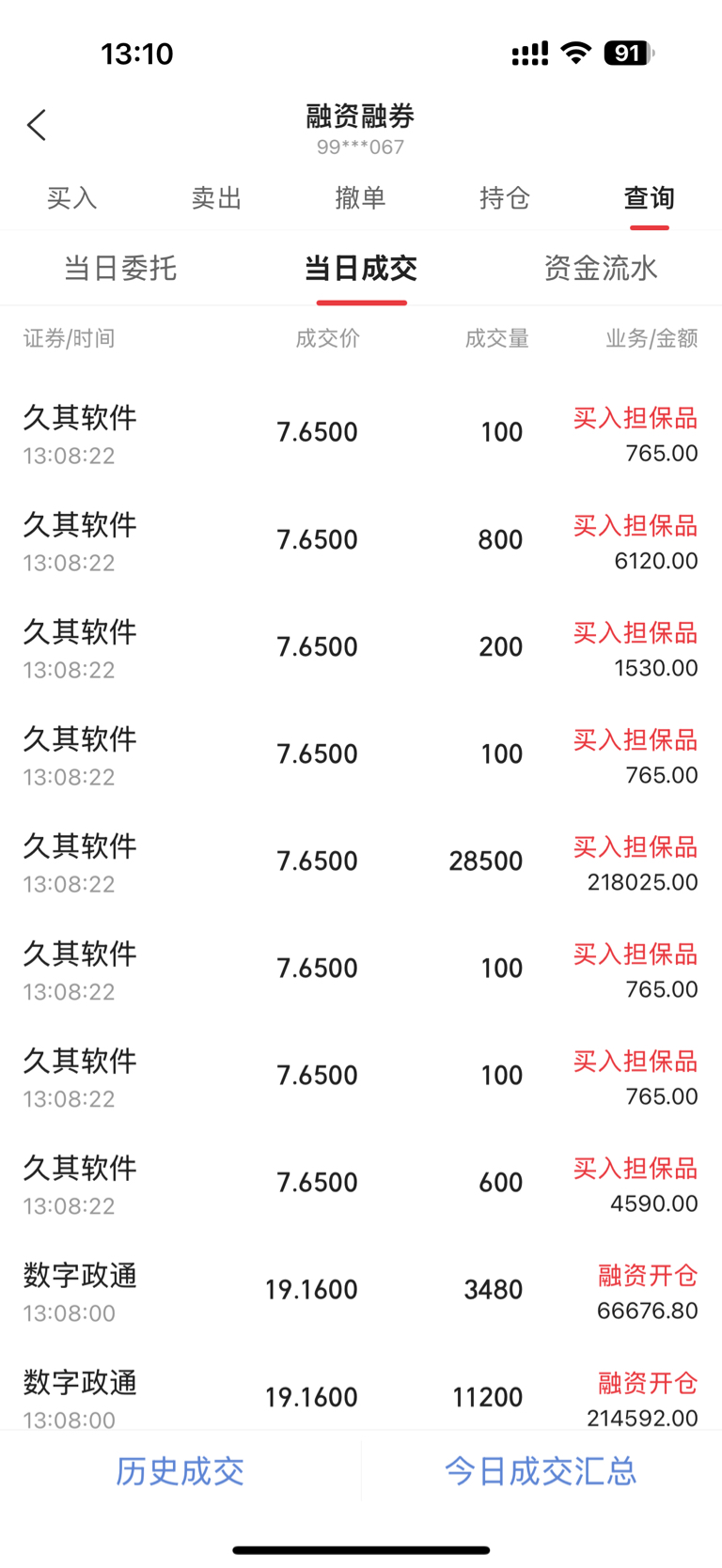
Task: Open 久其软件 trade of 28500 shares
Action: [x=361, y=862]
